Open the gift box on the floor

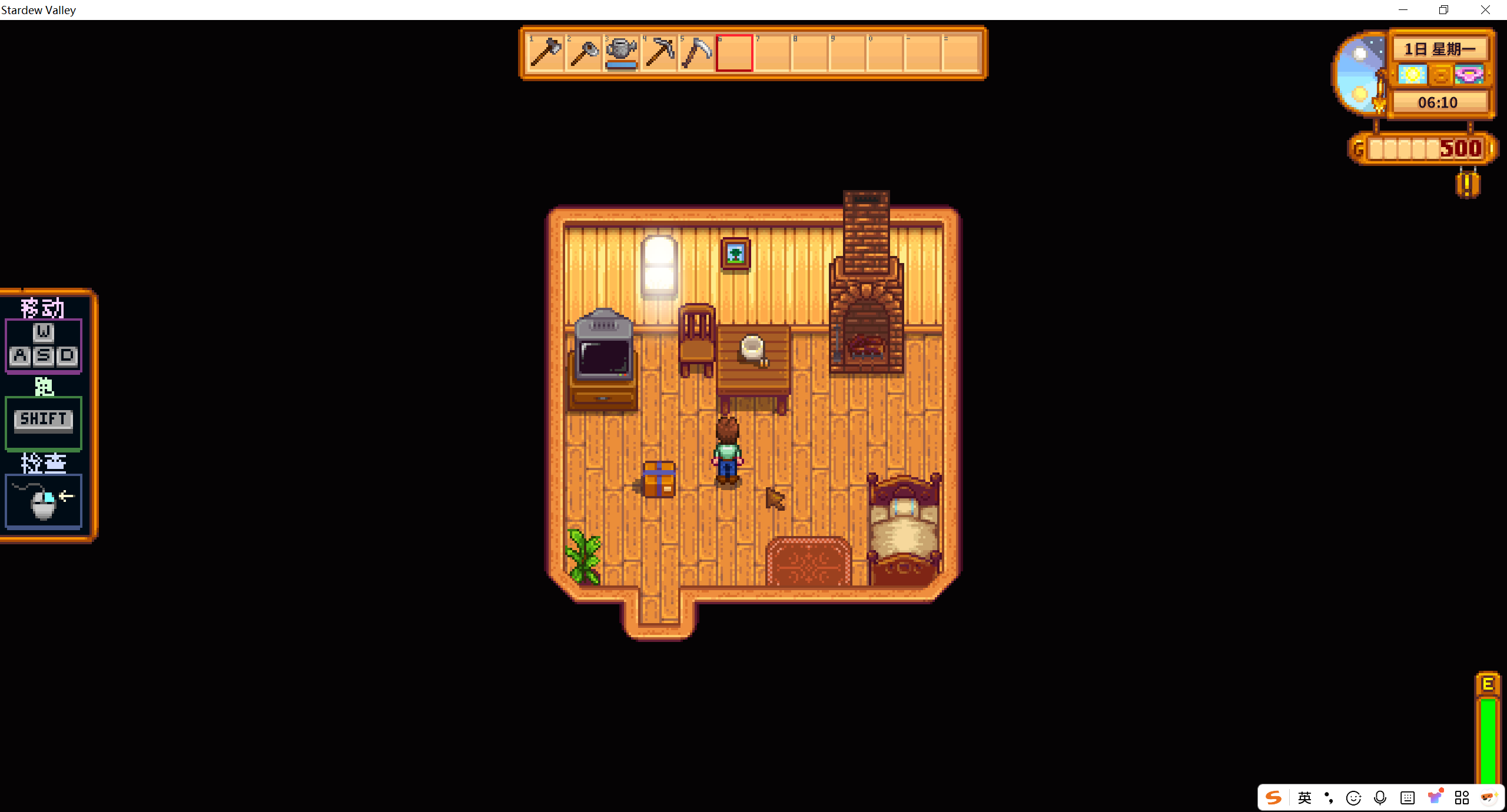point(659,480)
